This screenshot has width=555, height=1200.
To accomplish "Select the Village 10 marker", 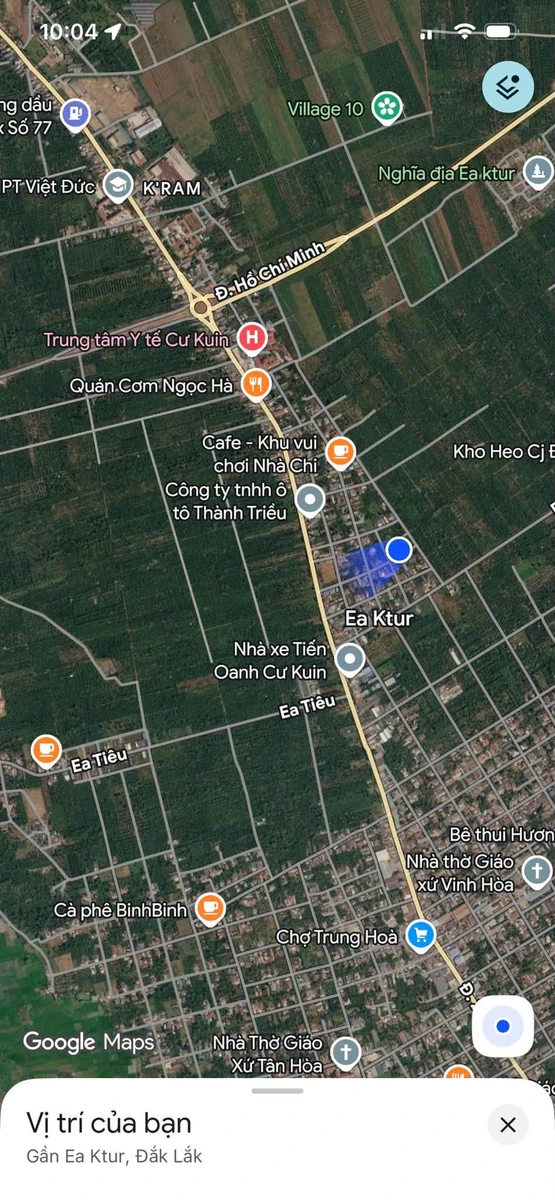I will pos(387,107).
